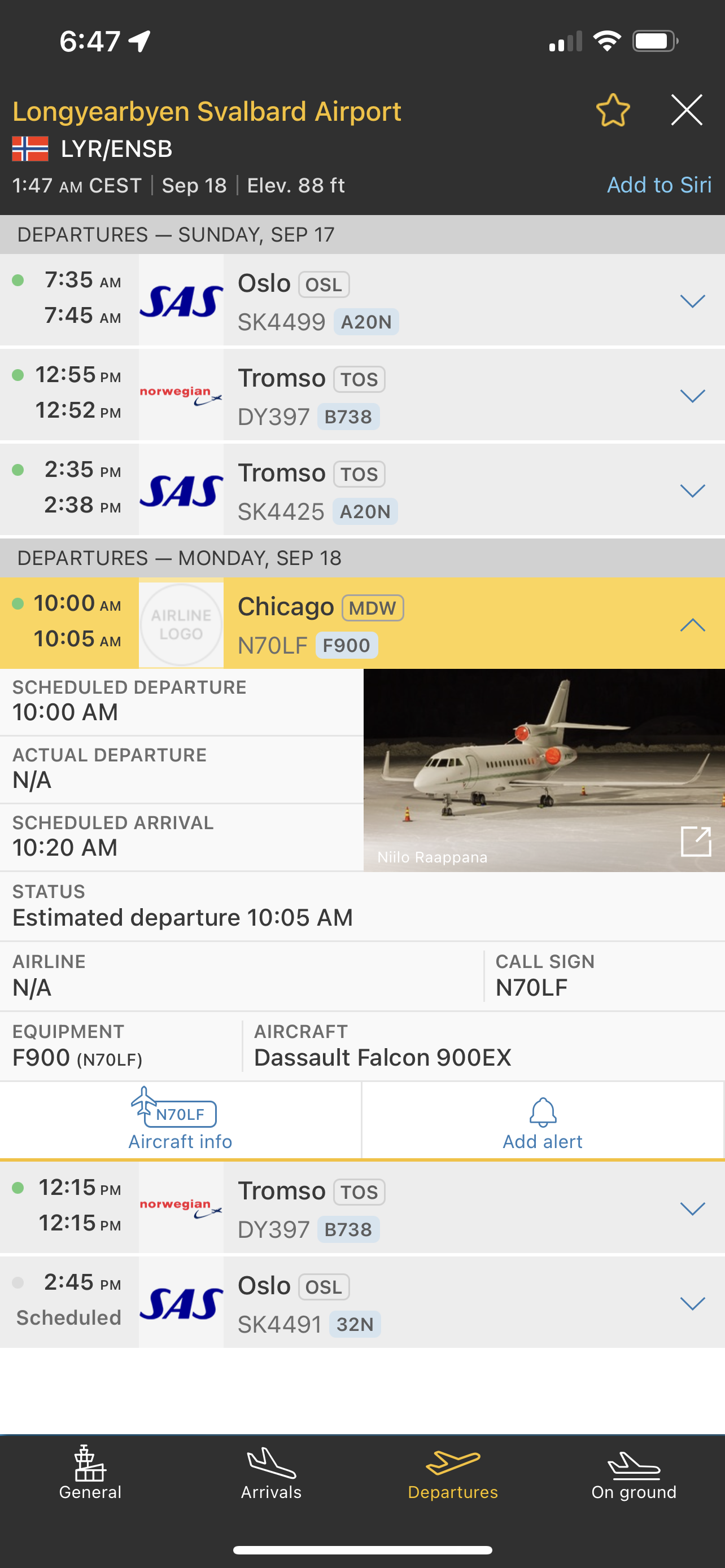
Task: Select the Departures tab
Action: (452, 1474)
